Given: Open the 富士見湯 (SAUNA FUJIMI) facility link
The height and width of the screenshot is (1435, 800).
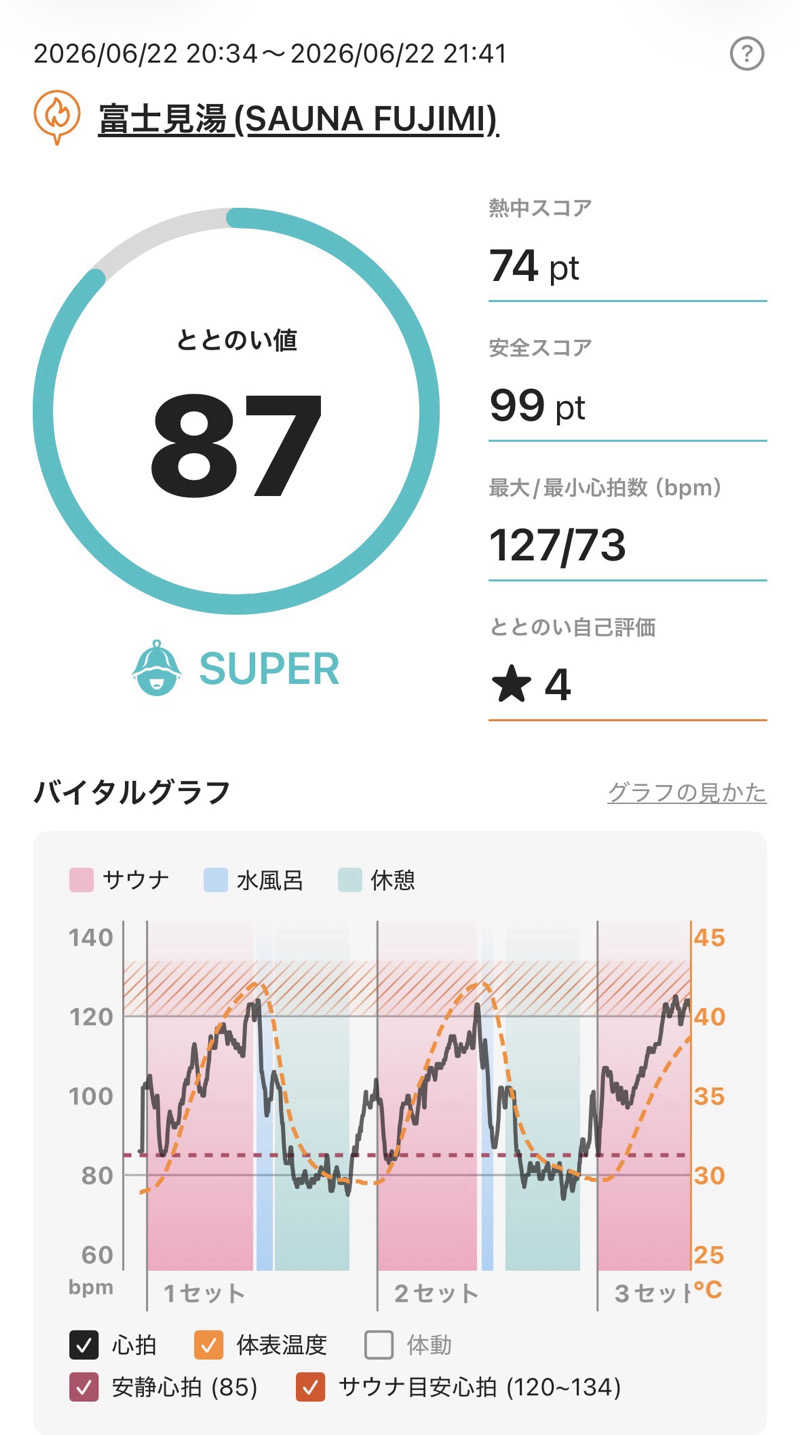Looking at the screenshot, I should point(298,119).
